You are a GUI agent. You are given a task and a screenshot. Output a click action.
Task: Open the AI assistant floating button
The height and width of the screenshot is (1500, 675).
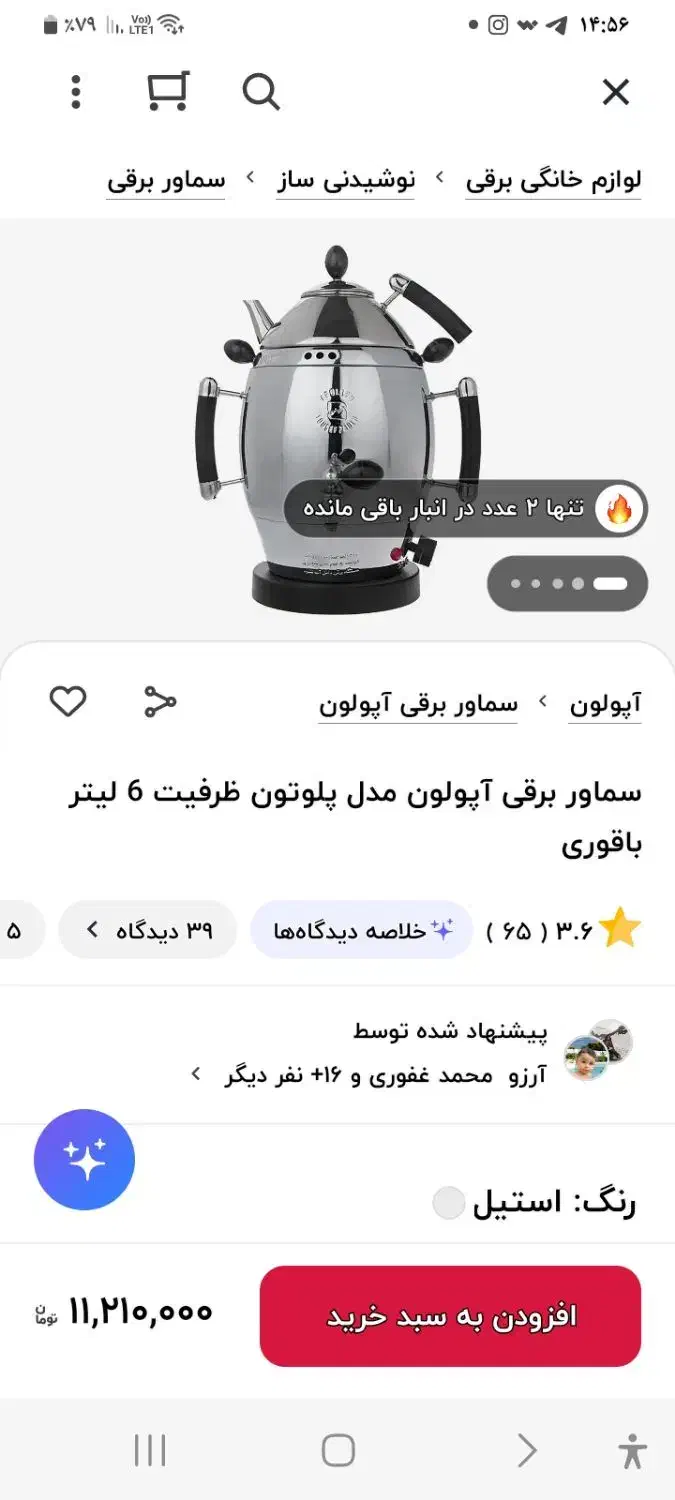click(84, 1160)
